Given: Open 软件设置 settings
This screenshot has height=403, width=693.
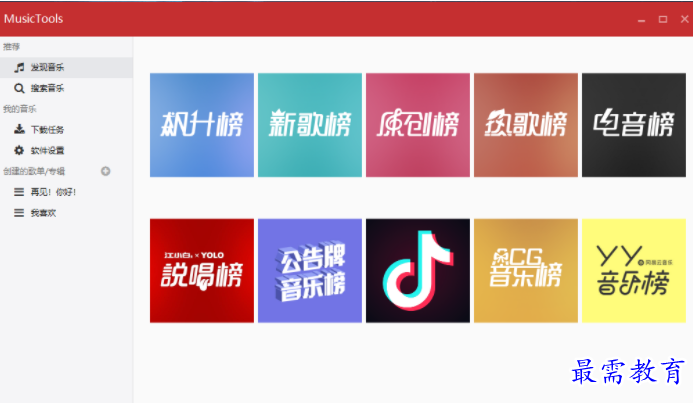Looking at the screenshot, I should pos(46,150).
